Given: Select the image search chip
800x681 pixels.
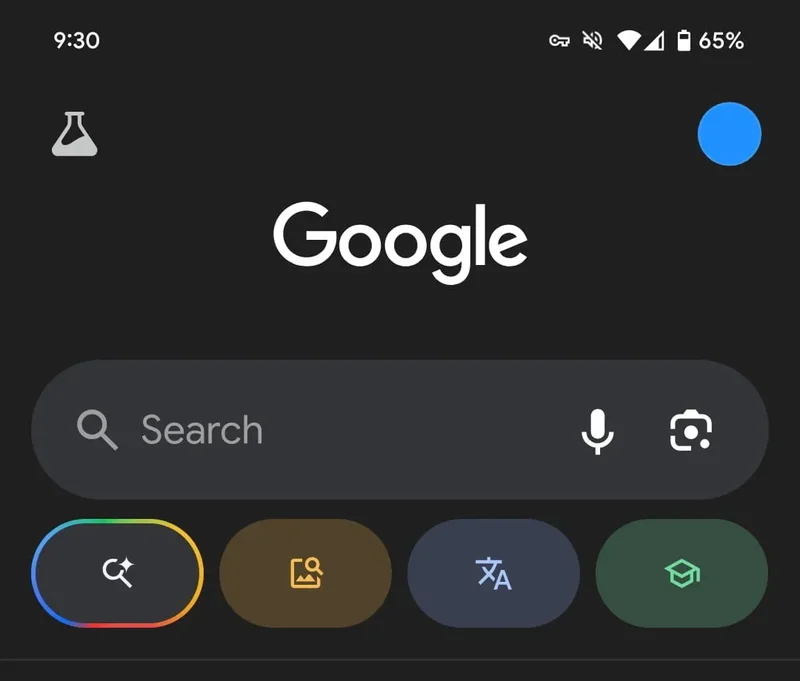Looking at the screenshot, I should click(306, 573).
